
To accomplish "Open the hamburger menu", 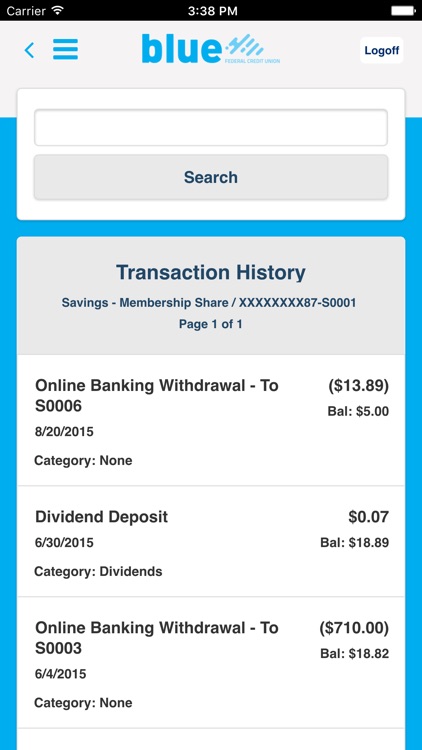I will (x=65, y=49).
